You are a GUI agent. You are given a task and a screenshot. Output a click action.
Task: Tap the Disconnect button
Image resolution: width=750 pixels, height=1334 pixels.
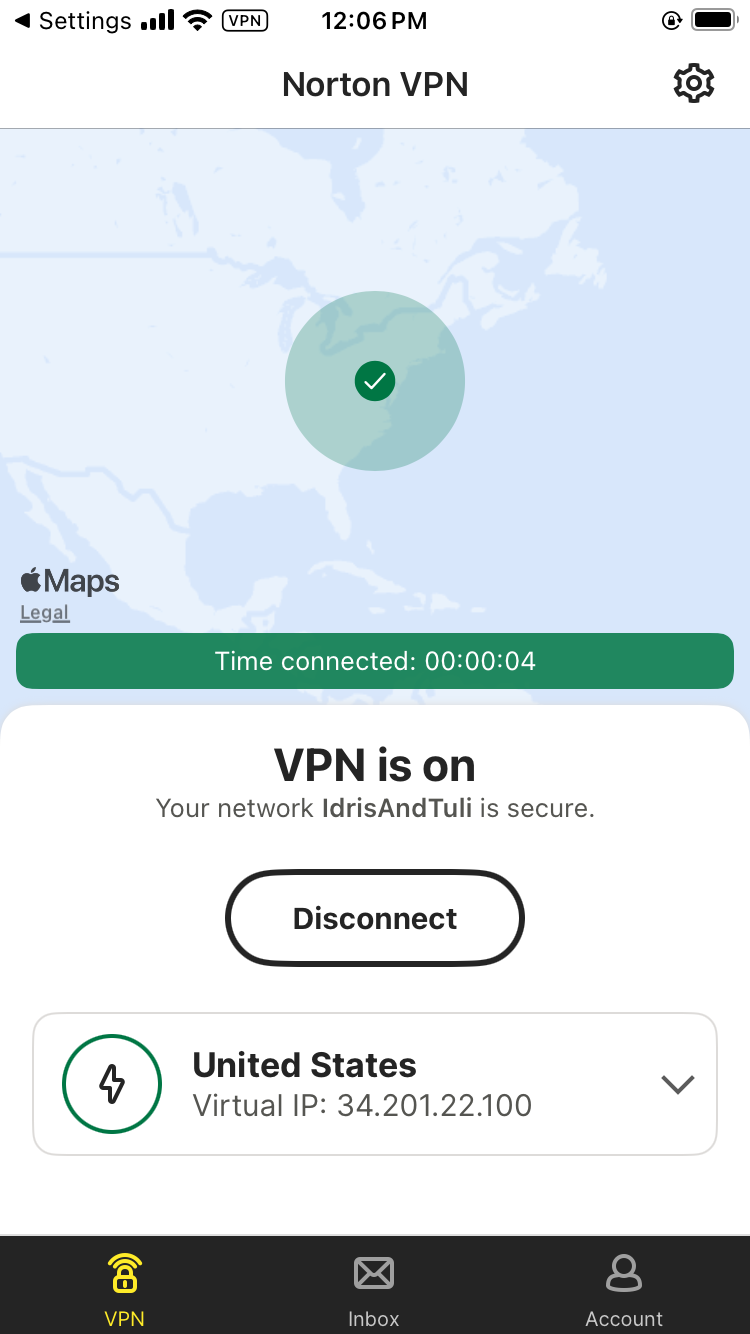(375, 919)
